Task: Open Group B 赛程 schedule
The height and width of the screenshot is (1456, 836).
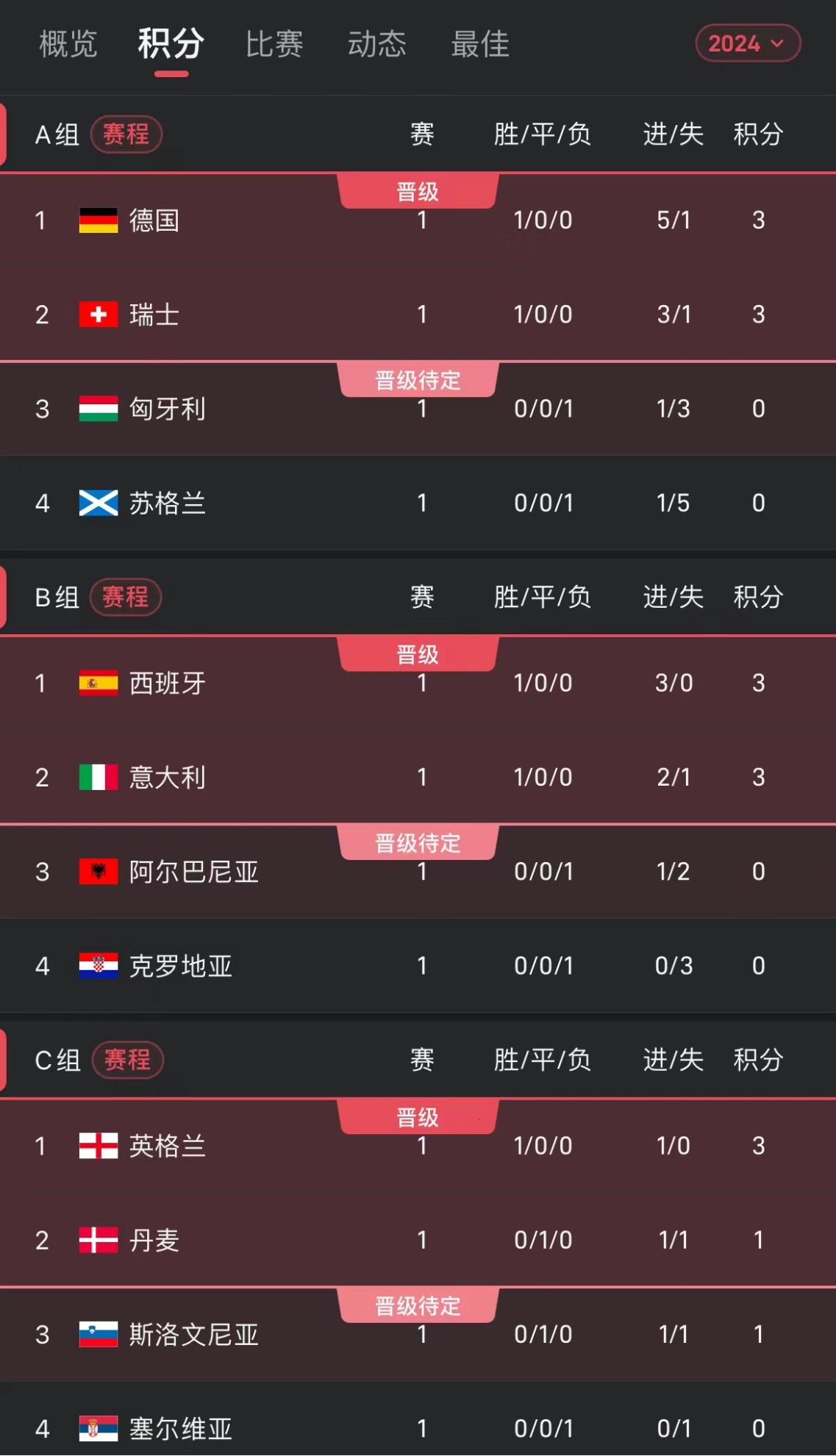Action: pos(126,598)
